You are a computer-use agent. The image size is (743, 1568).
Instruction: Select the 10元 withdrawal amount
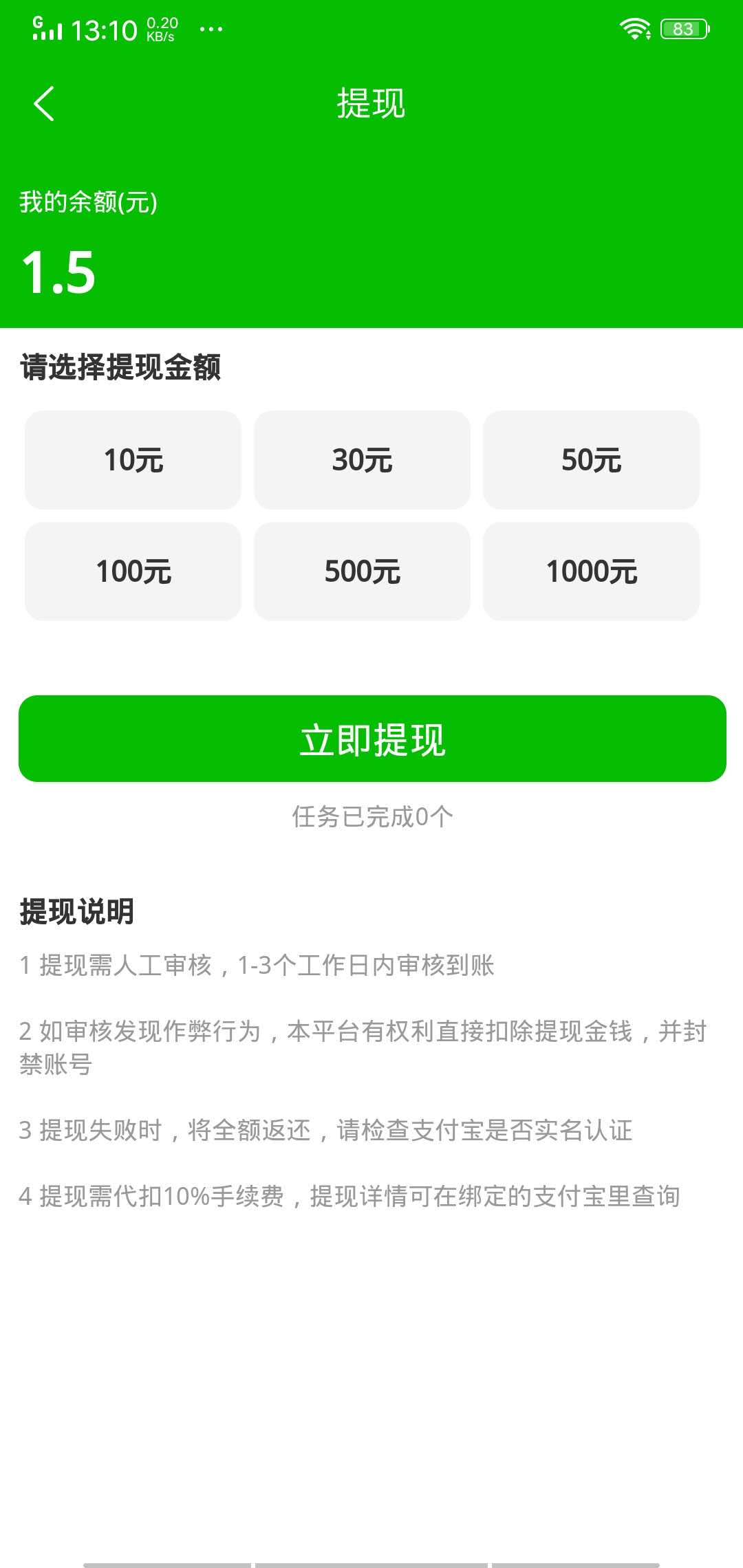coord(133,459)
